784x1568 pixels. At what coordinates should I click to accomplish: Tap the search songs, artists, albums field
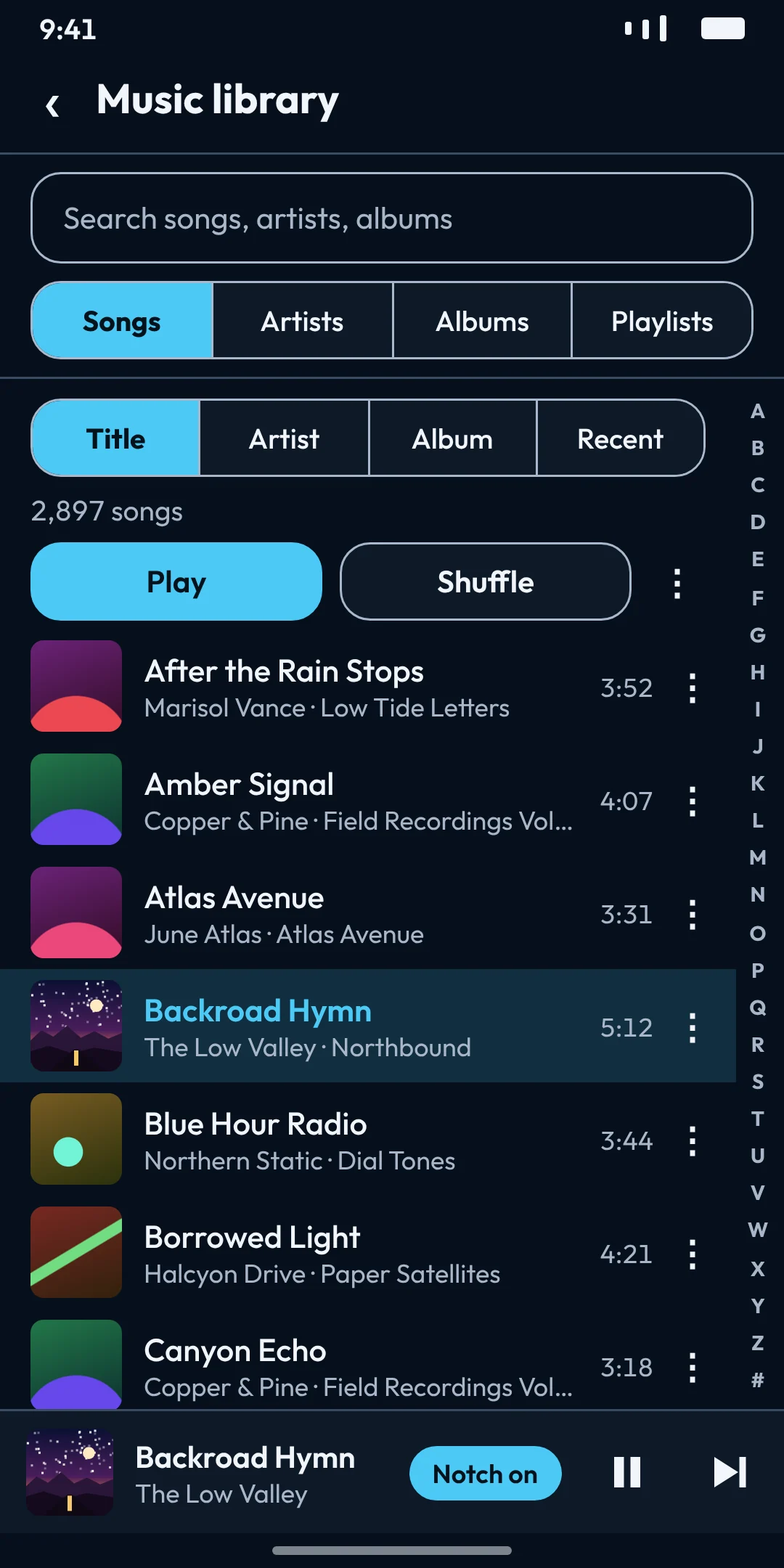(392, 218)
